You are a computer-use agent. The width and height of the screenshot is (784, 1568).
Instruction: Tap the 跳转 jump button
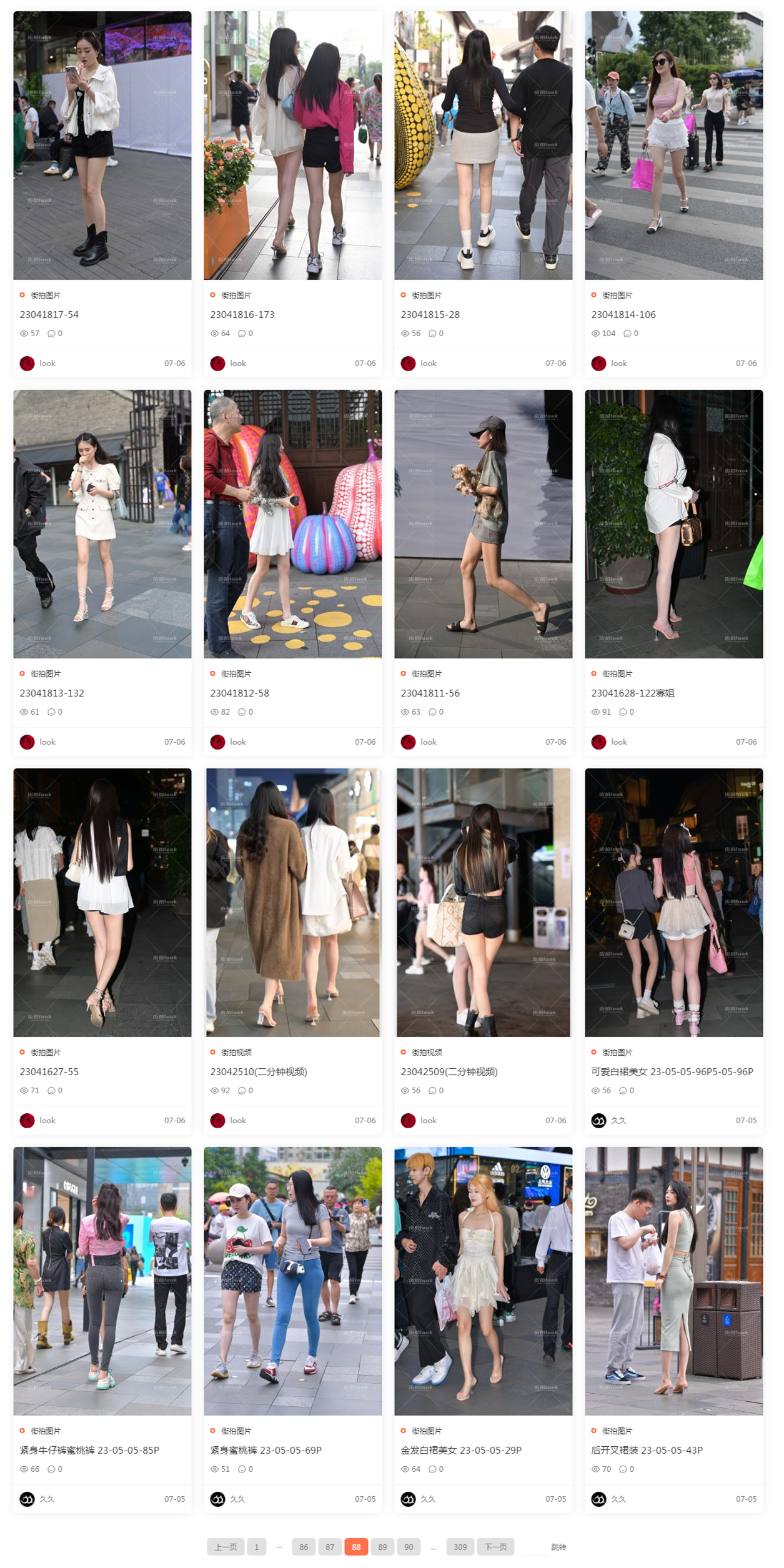558,1547
